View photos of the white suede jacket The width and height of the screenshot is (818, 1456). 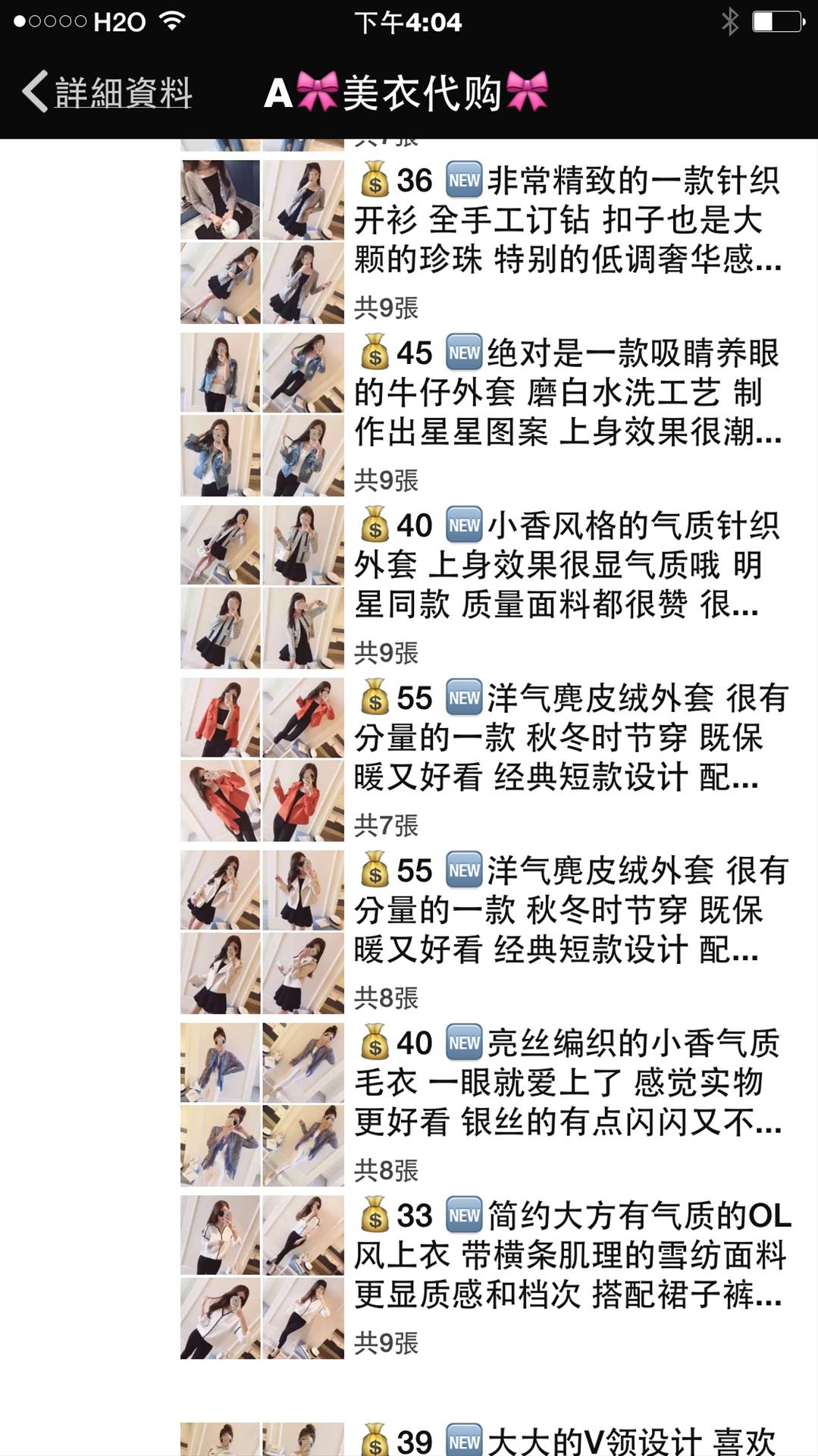(262, 932)
